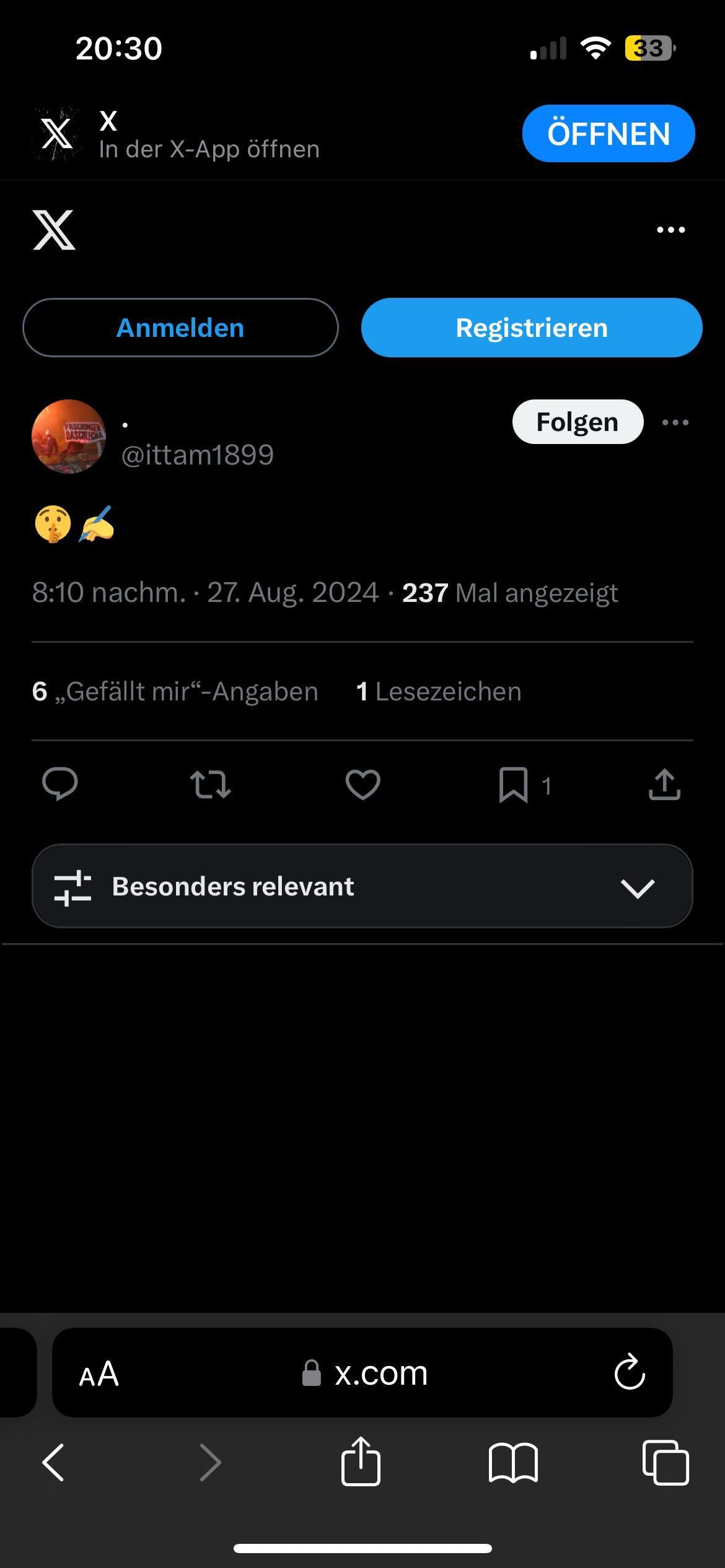Share the post via upload icon
Viewport: 725px width, 1568px height.
[665, 785]
